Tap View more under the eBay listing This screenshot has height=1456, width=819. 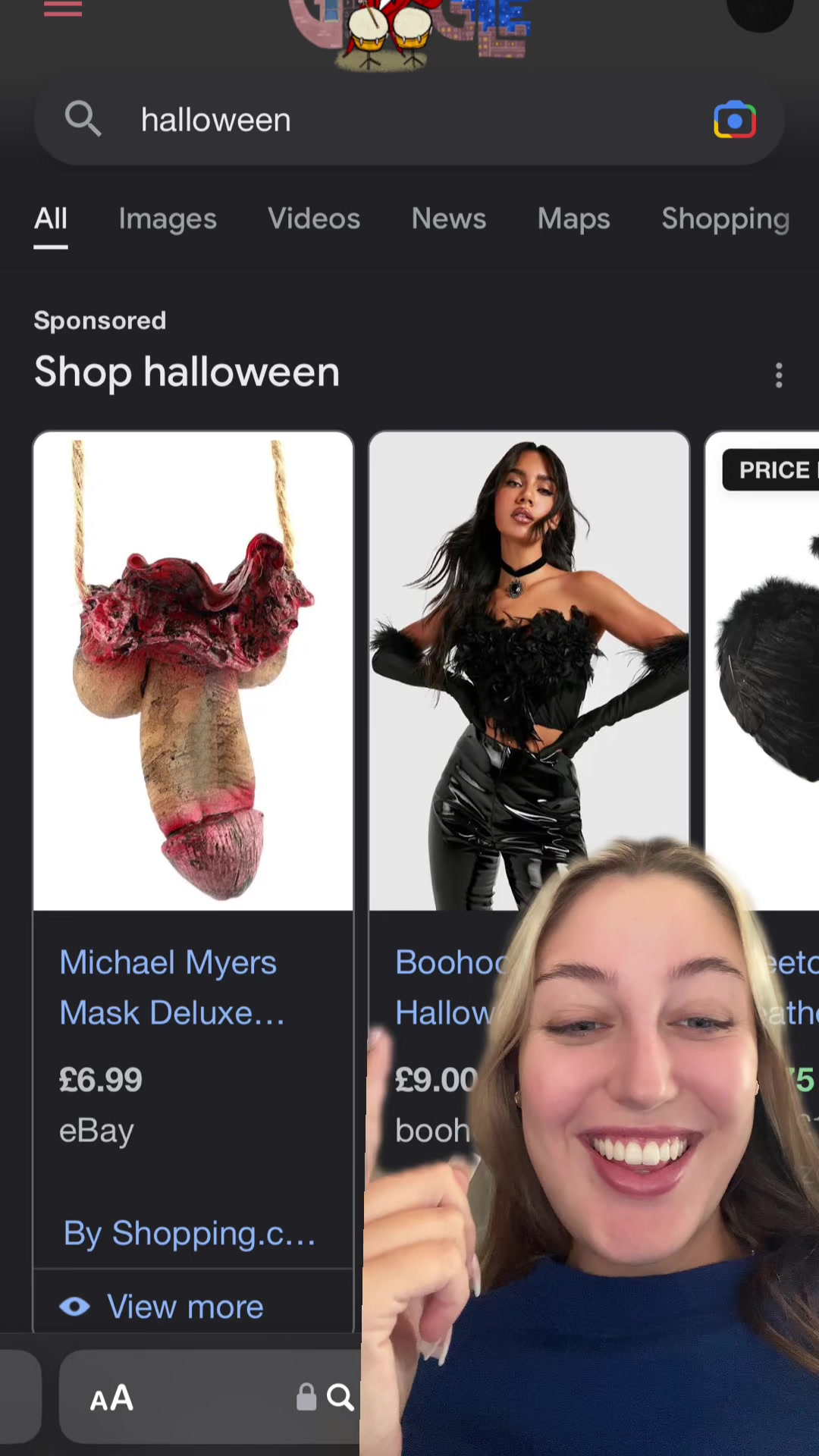click(185, 1307)
